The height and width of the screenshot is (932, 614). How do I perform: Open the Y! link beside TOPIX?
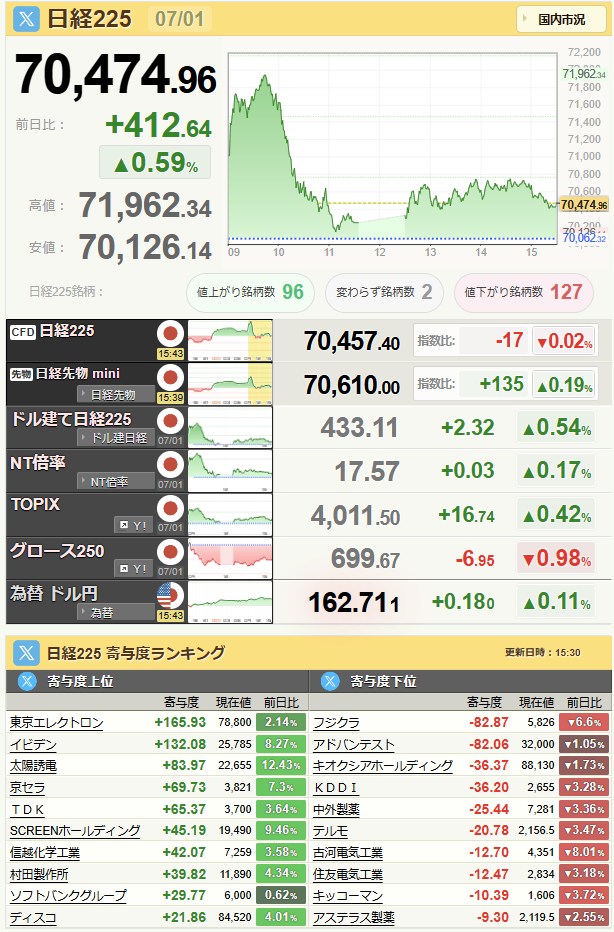(134, 525)
